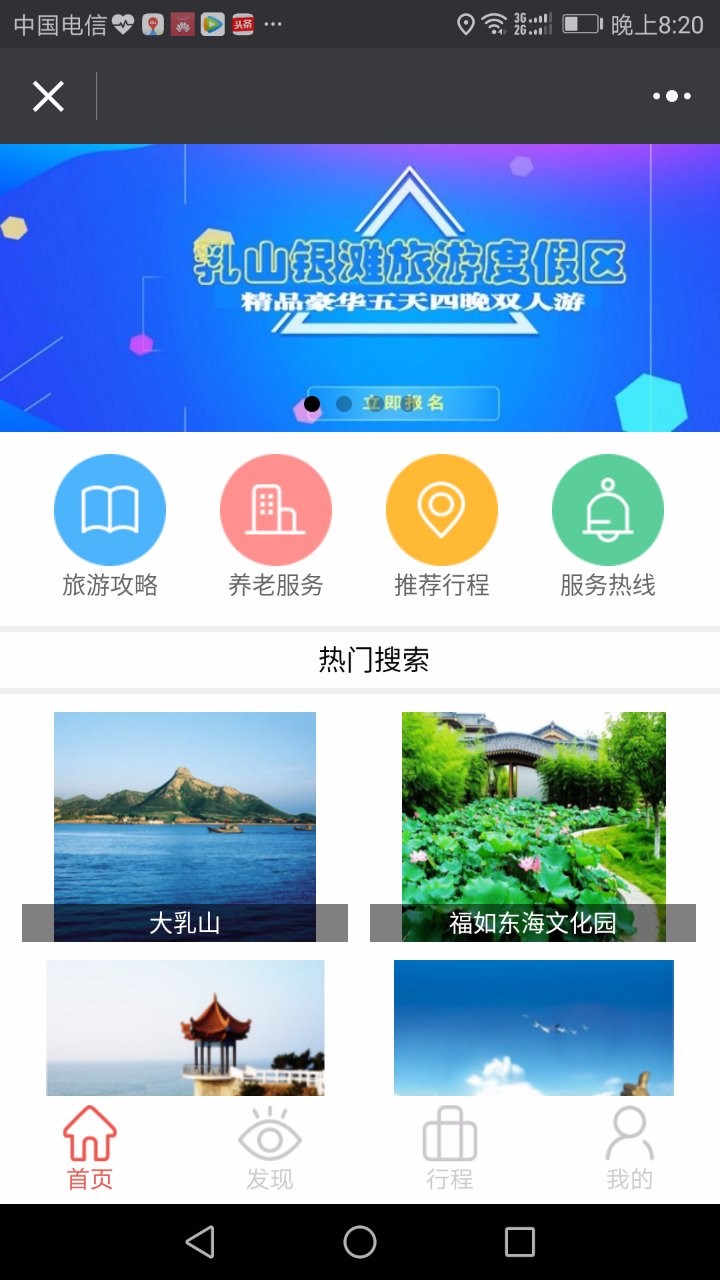
Task: Open the three-dot overflow menu
Action: point(672,96)
